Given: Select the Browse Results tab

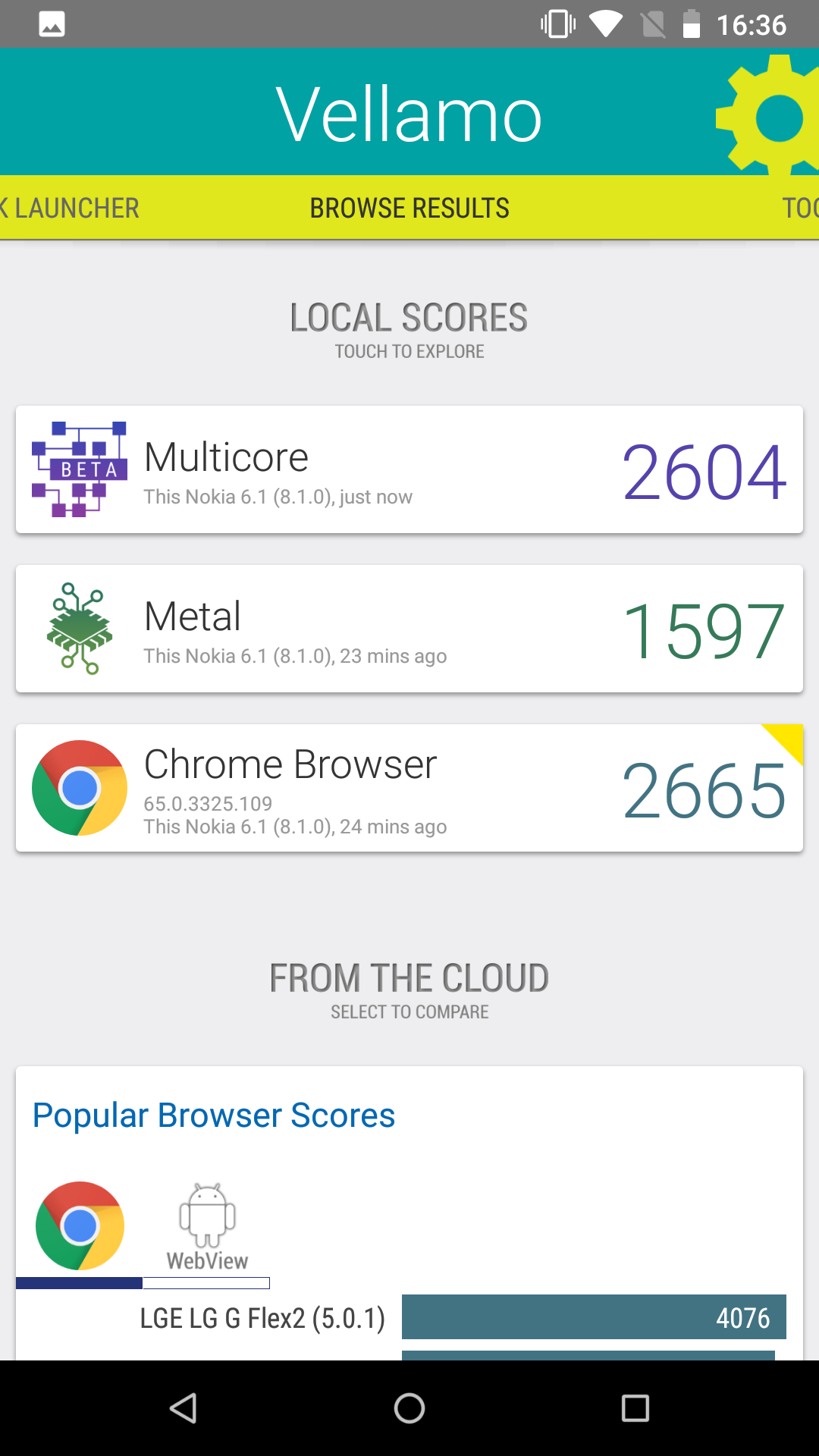Looking at the screenshot, I should coord(409,208).
